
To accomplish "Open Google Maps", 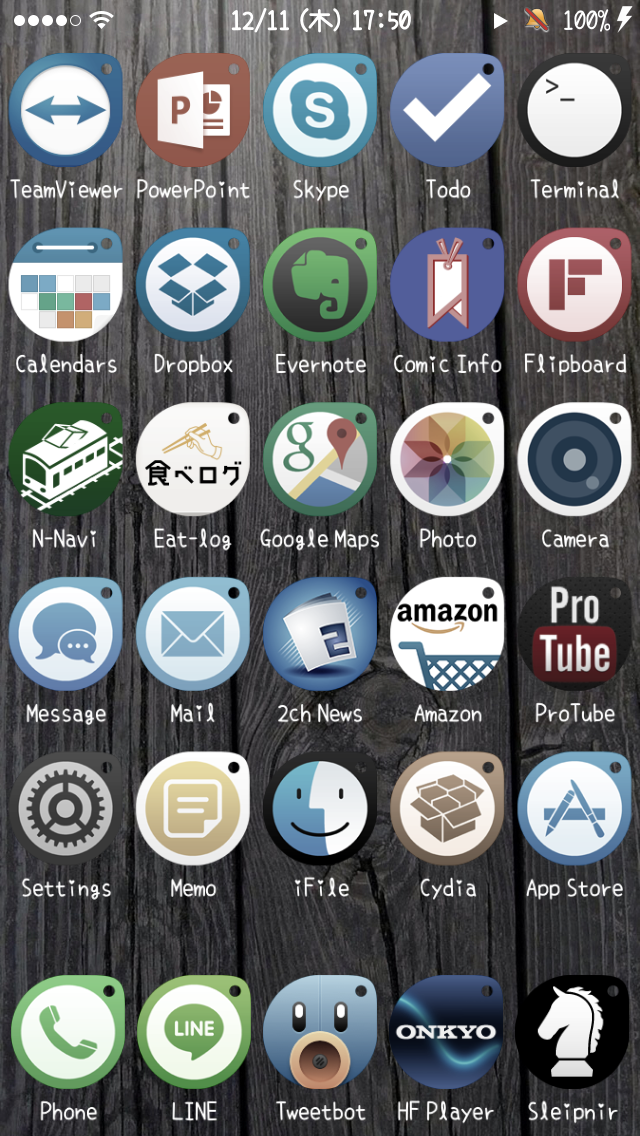I will coord(320,460).
